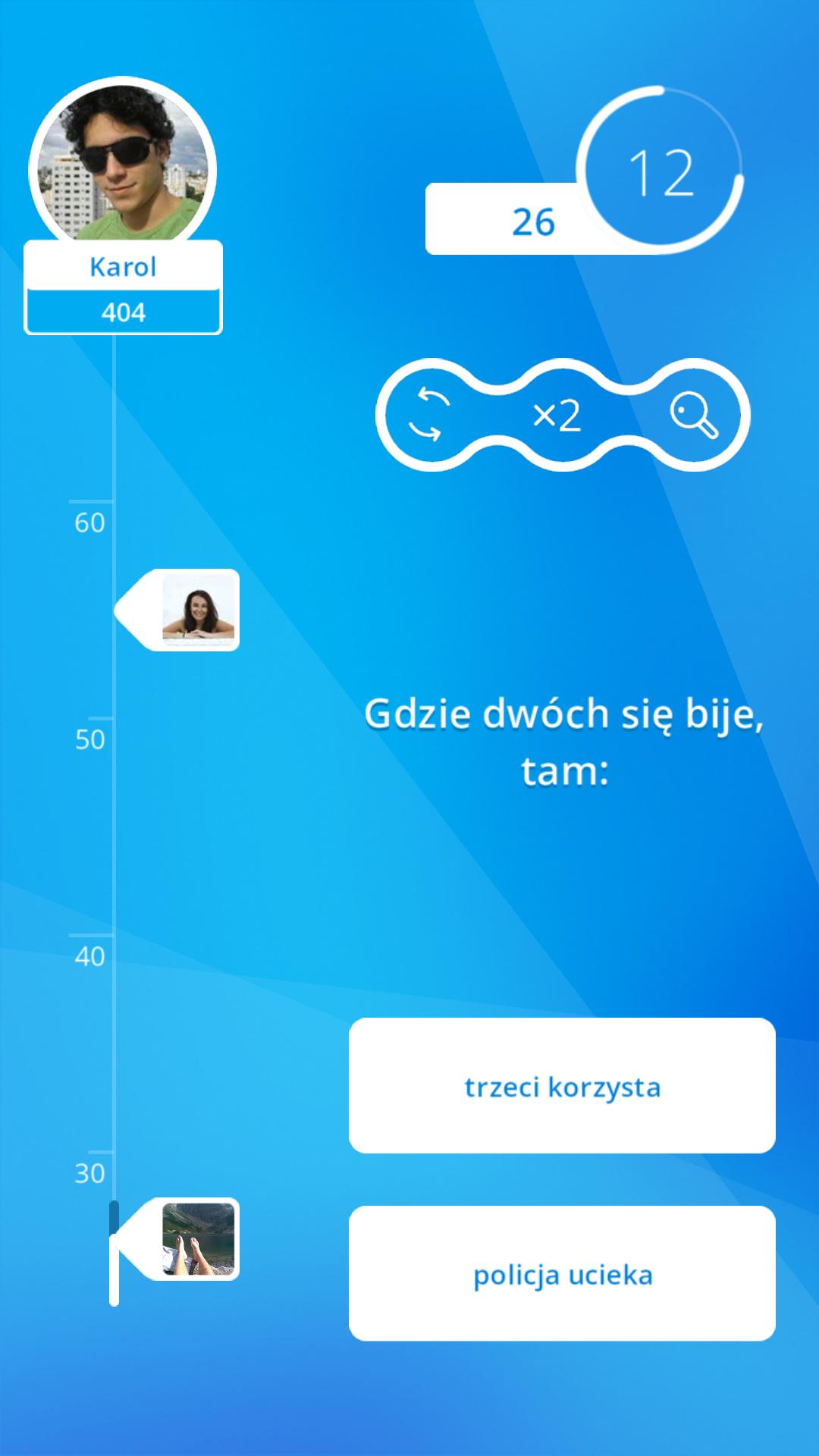Use the magnifier hint lifeline
This screenshot has width=819, height=1456.
point(694,415)
